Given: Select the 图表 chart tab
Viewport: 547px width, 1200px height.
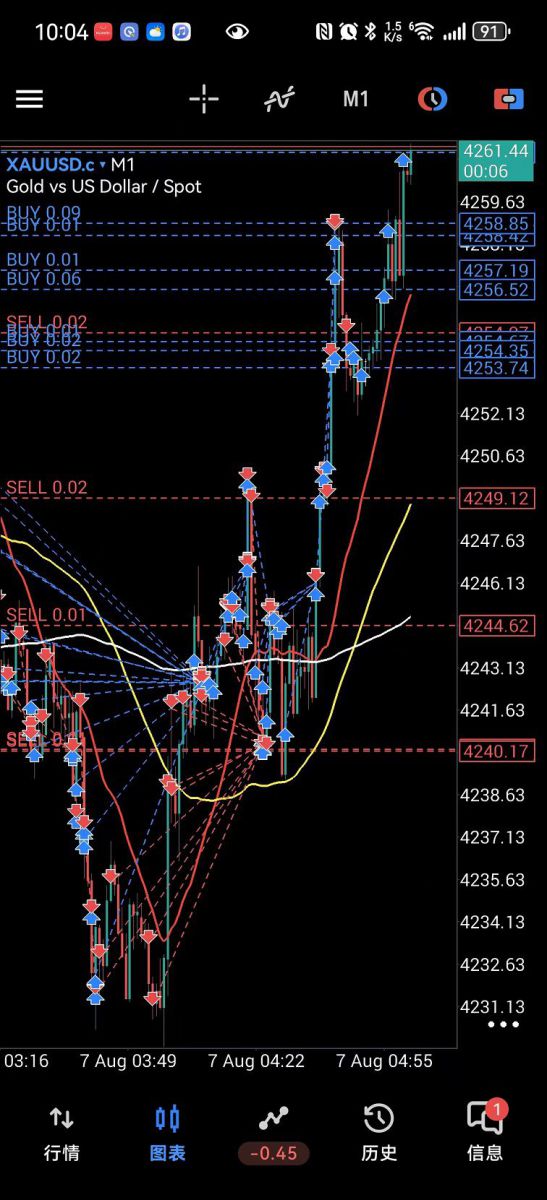Looking at the screenshot, I should pyautogui.click(x=167, y=1134).
